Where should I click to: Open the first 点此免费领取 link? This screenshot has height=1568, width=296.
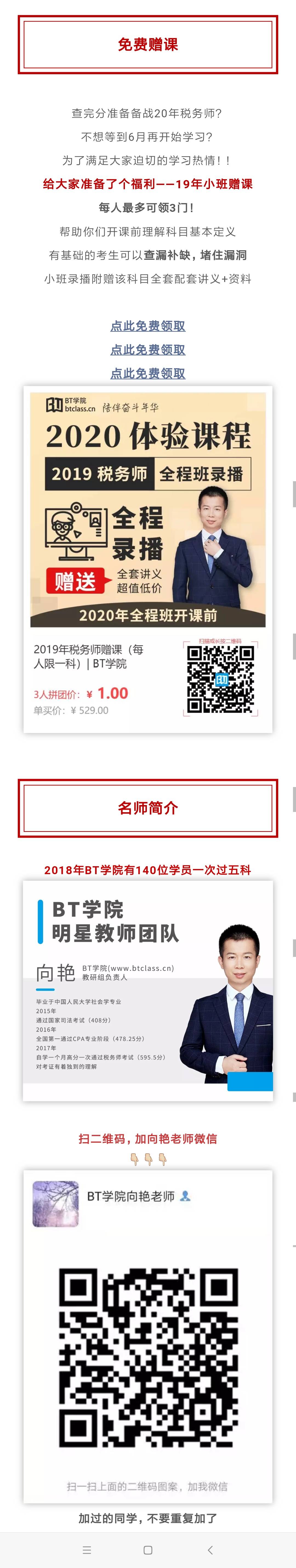pos(147,326)
